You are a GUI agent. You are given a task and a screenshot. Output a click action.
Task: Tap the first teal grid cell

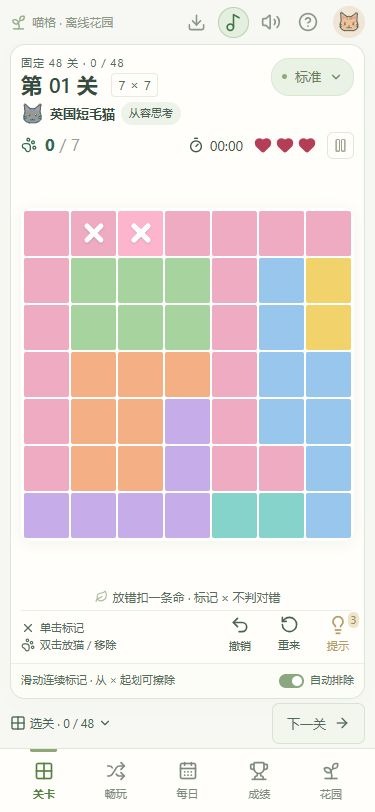(234, 515)
